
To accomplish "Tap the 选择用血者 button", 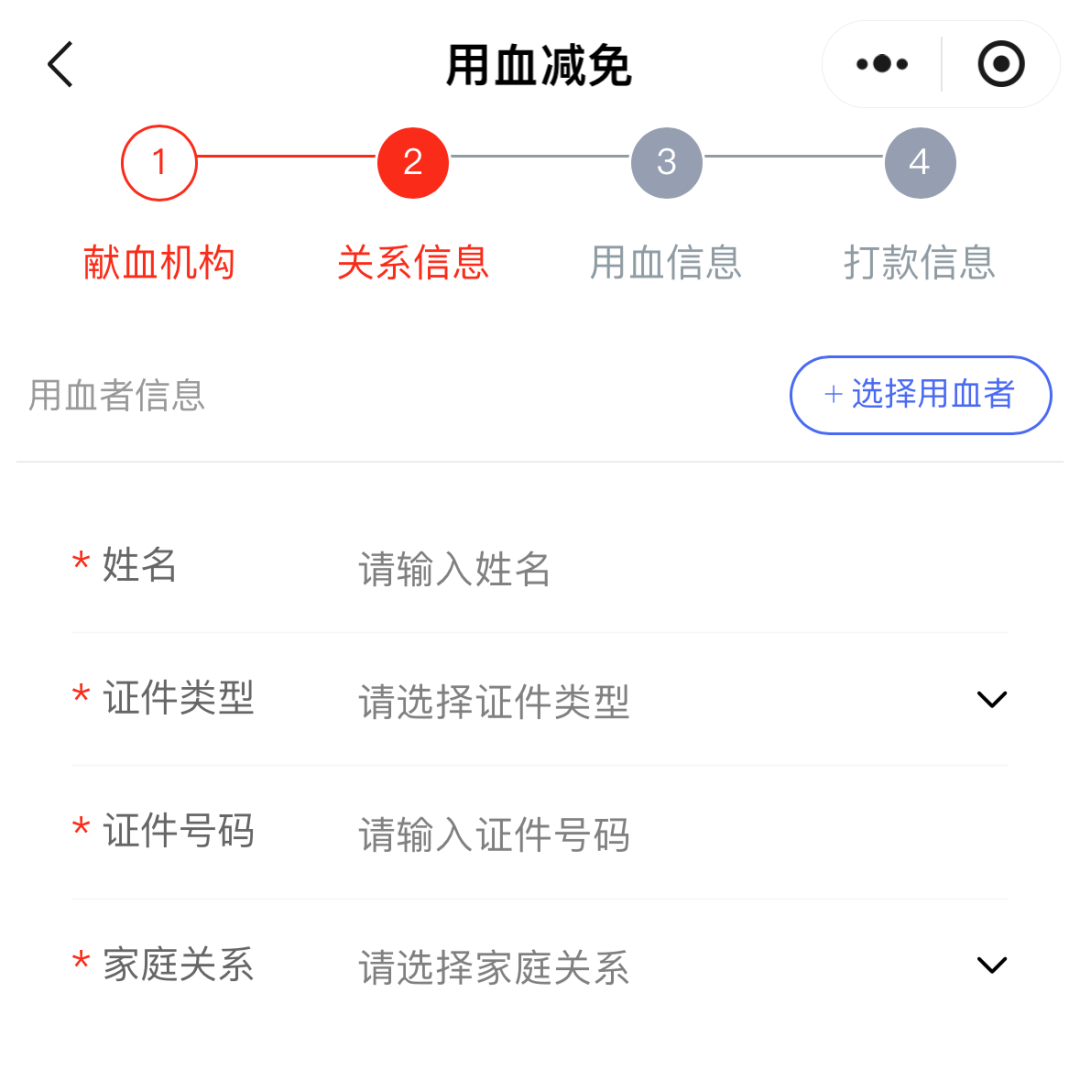I will pyautogui.click(x=920, y=395).
